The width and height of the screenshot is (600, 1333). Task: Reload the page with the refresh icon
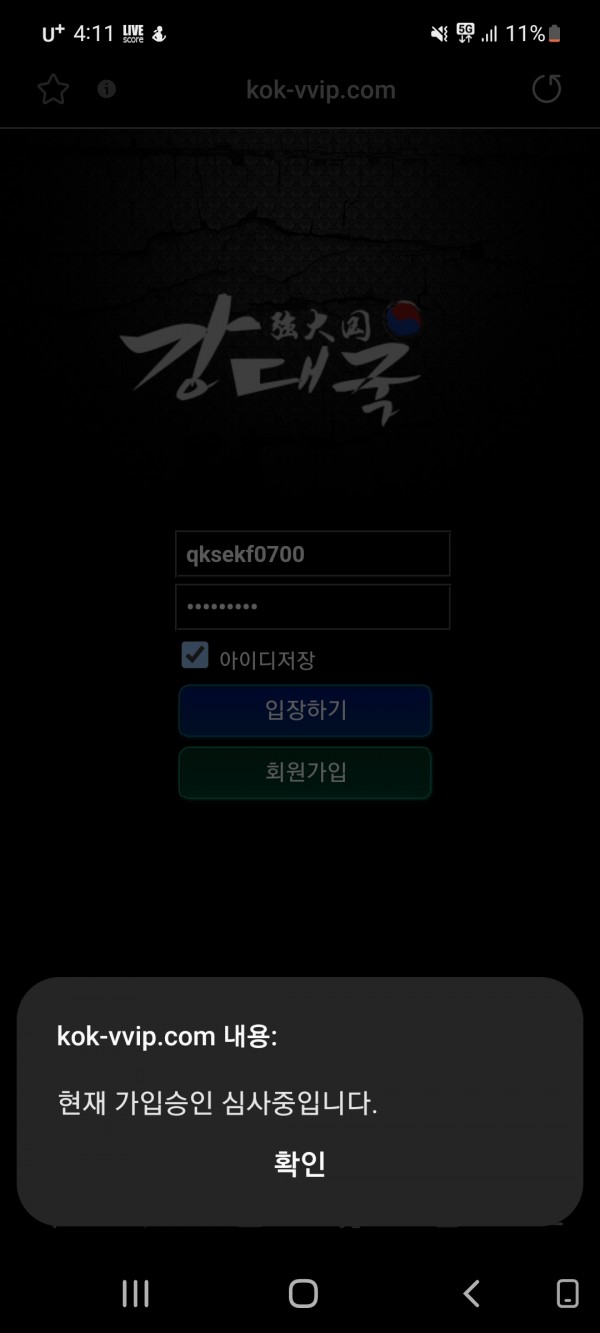546,89
